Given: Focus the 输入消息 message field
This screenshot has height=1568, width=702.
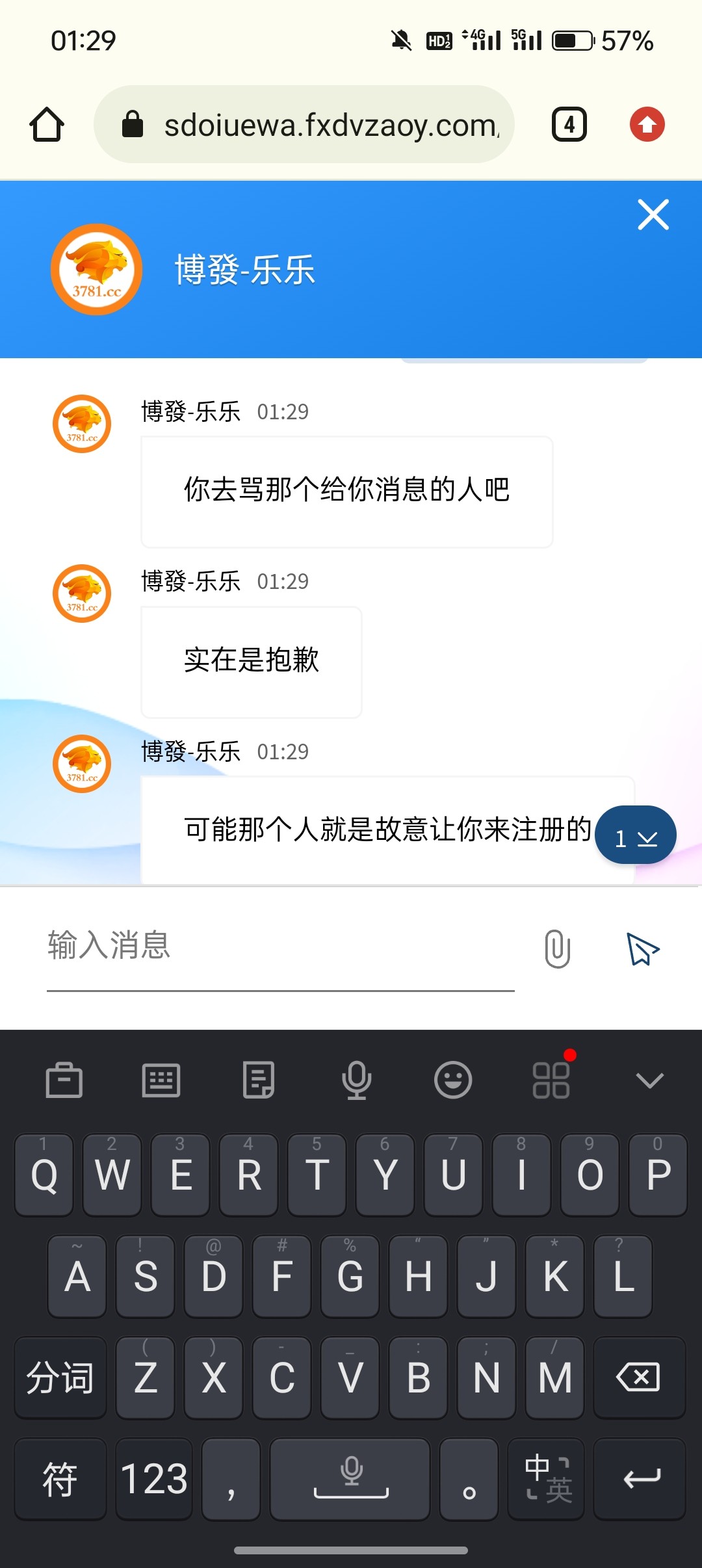Looking at the screenshot, I should (x=279, y=947).
